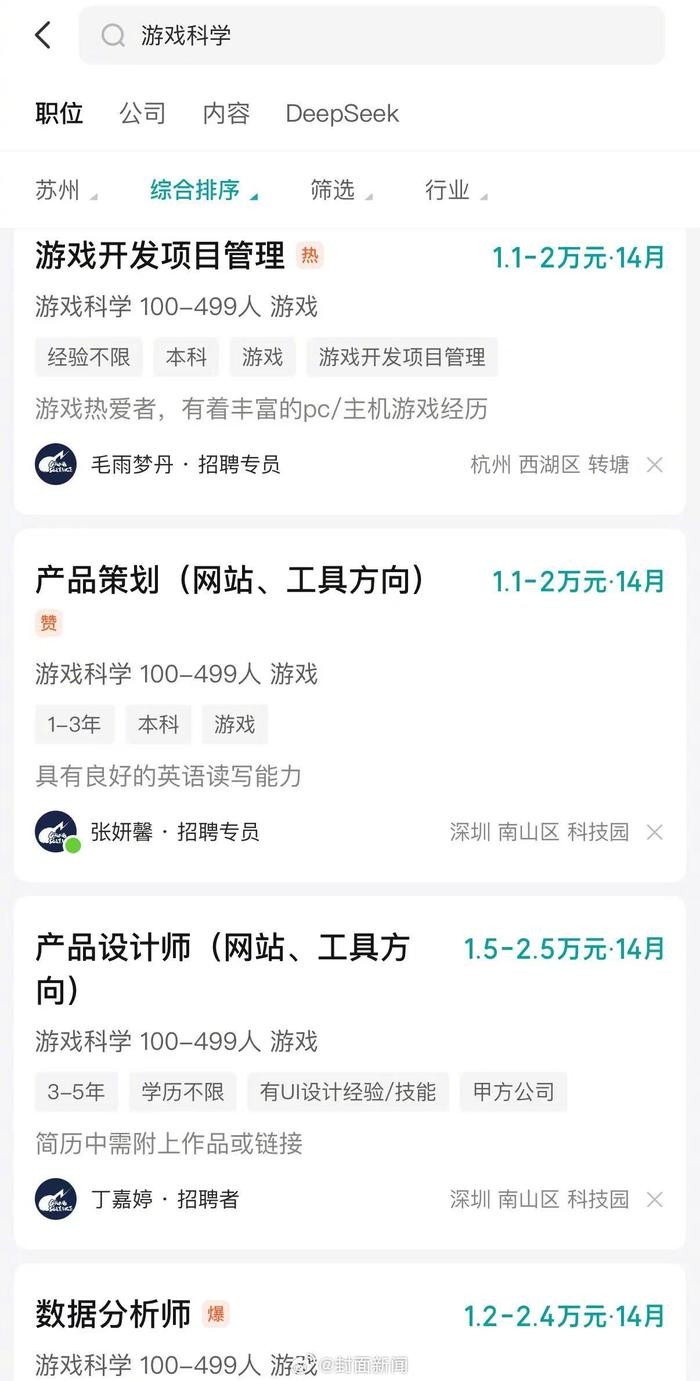Switch to the 内容 tab
Viewport: 700px width, 1381px height.
click(226, 113)
